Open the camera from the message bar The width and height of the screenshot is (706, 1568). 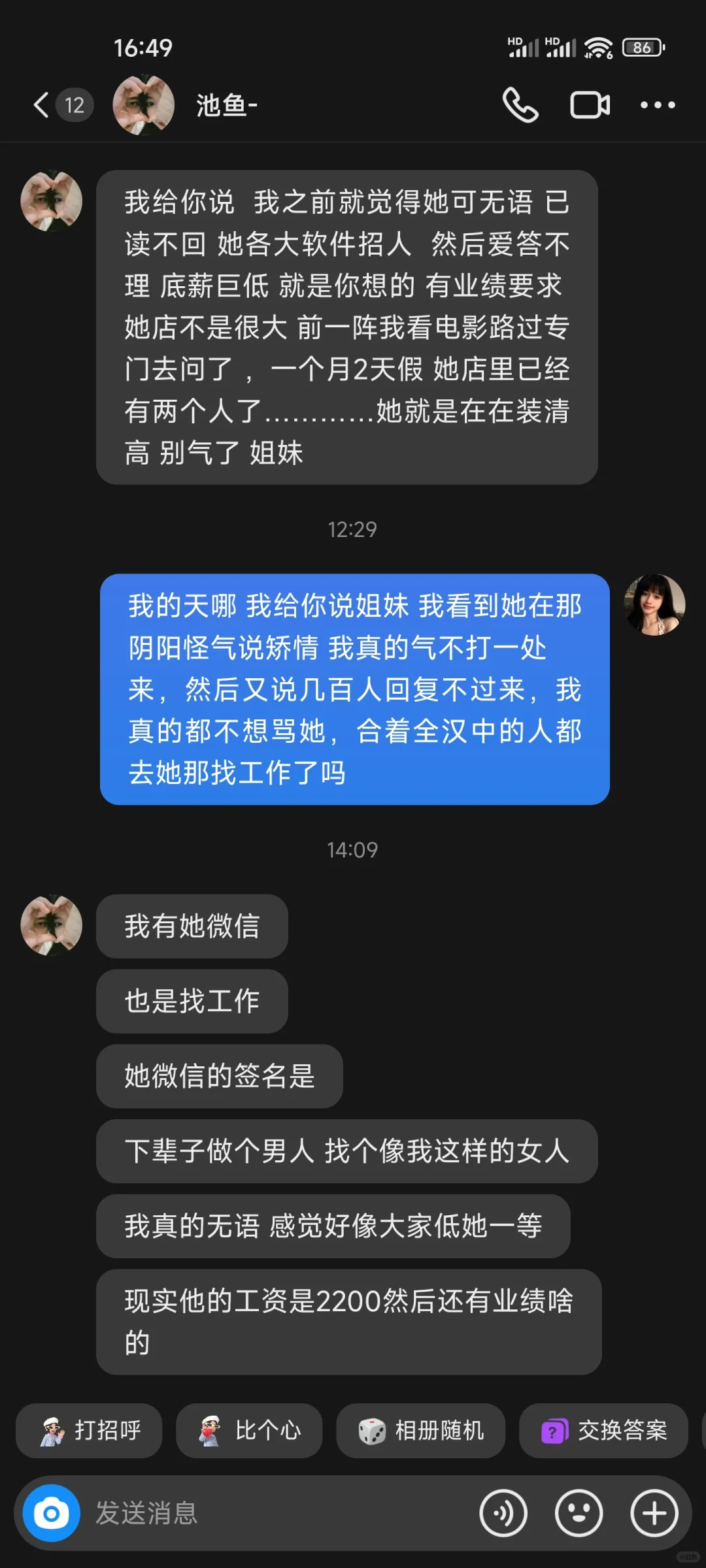(x=51, y=1512)
